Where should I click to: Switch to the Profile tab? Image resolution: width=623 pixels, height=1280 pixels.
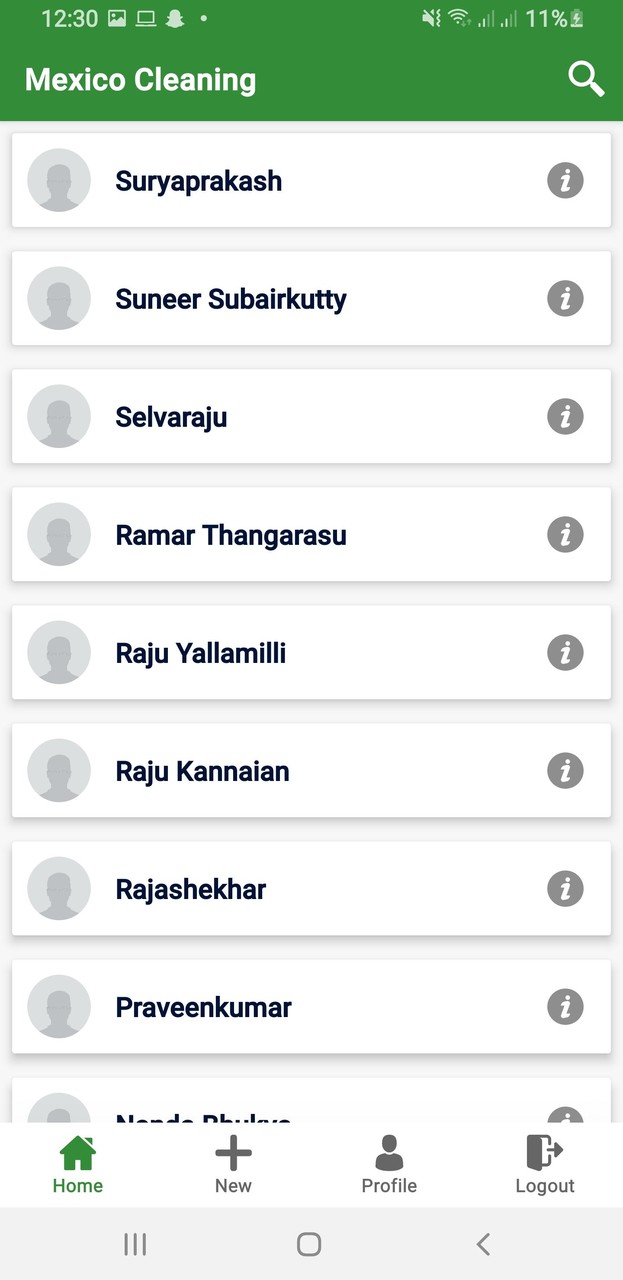tap(389, 1165)
